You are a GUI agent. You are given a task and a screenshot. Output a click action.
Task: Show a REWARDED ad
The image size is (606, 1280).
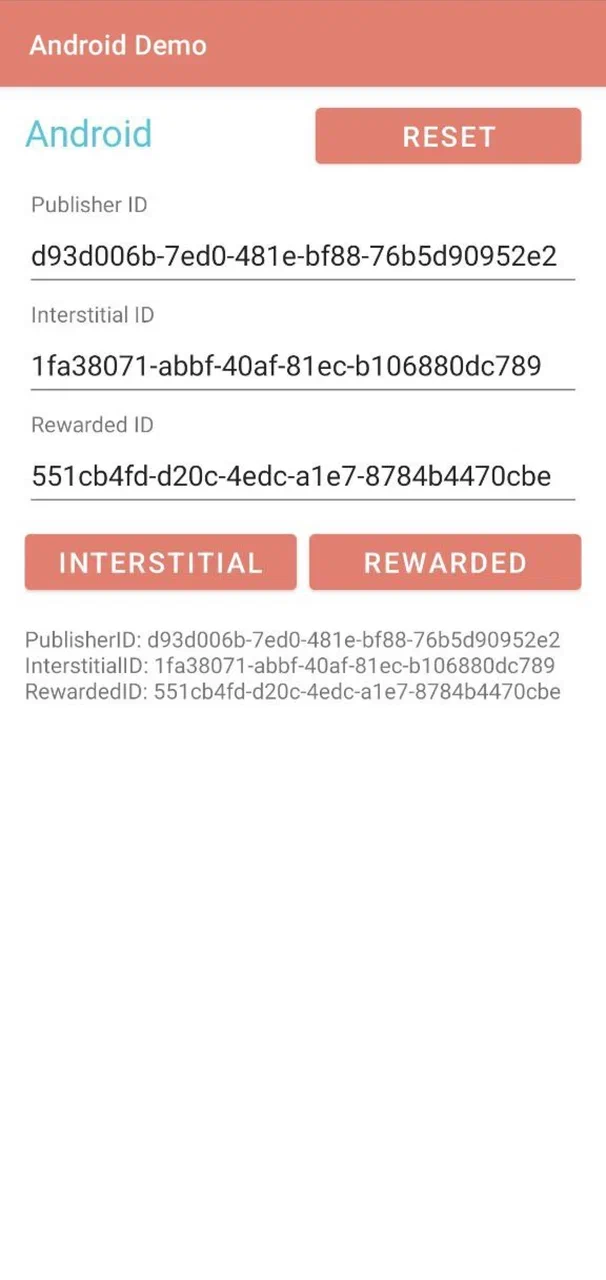[x=445, y=562]
